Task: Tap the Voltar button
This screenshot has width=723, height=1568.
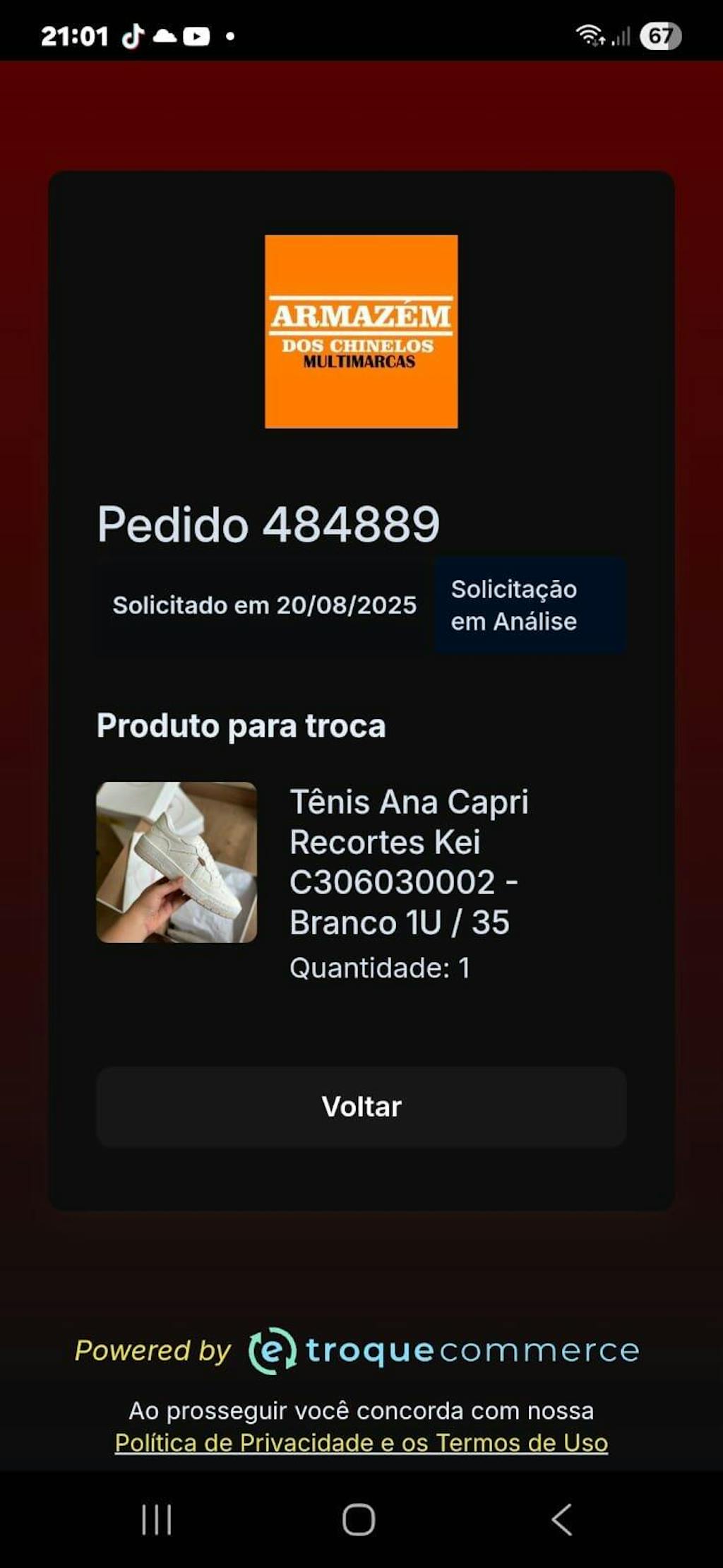Action: tap(361, 1106)
